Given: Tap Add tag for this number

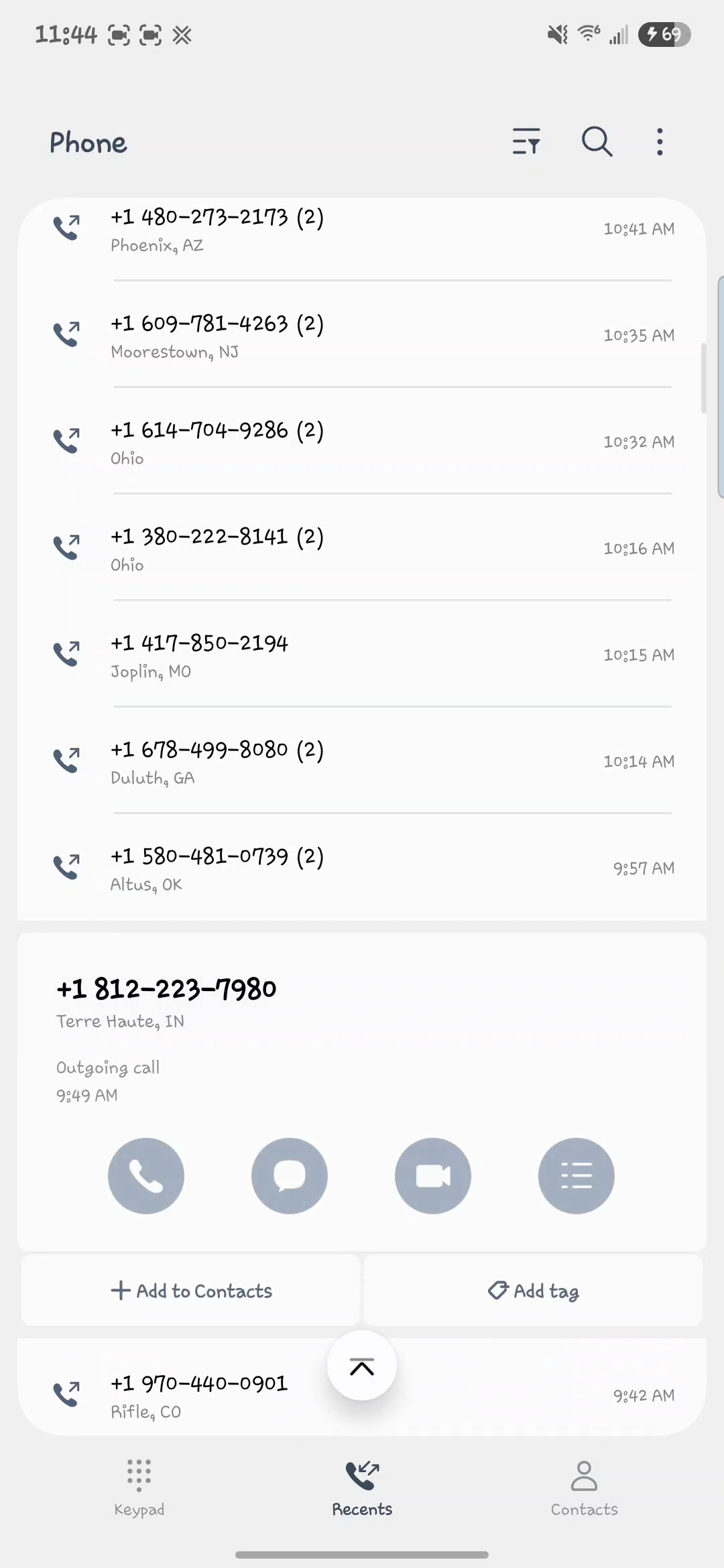Looking at the screenshot, I should coord(534,1291).
